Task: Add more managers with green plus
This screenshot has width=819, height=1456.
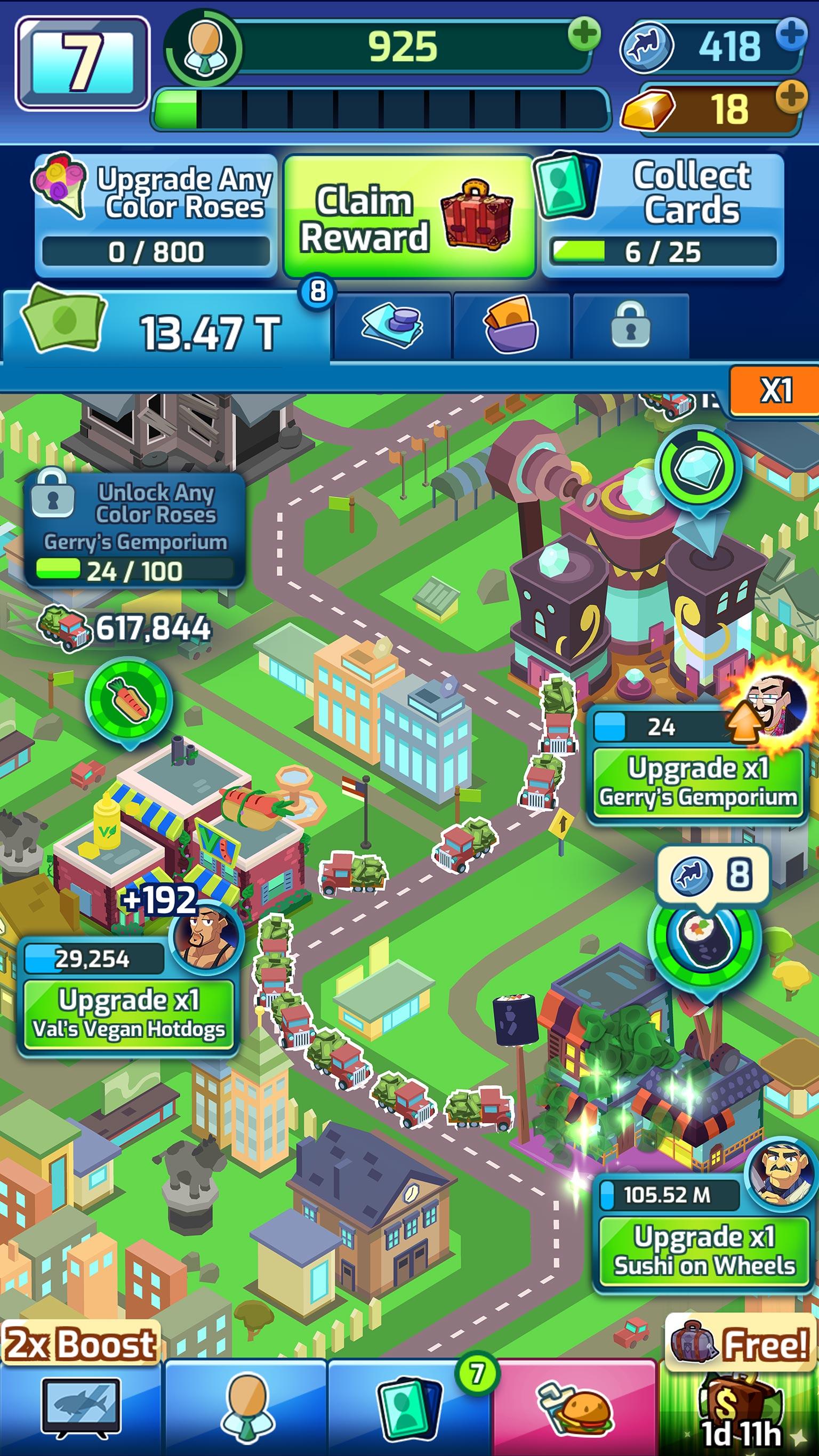Action: pos(584,35)
